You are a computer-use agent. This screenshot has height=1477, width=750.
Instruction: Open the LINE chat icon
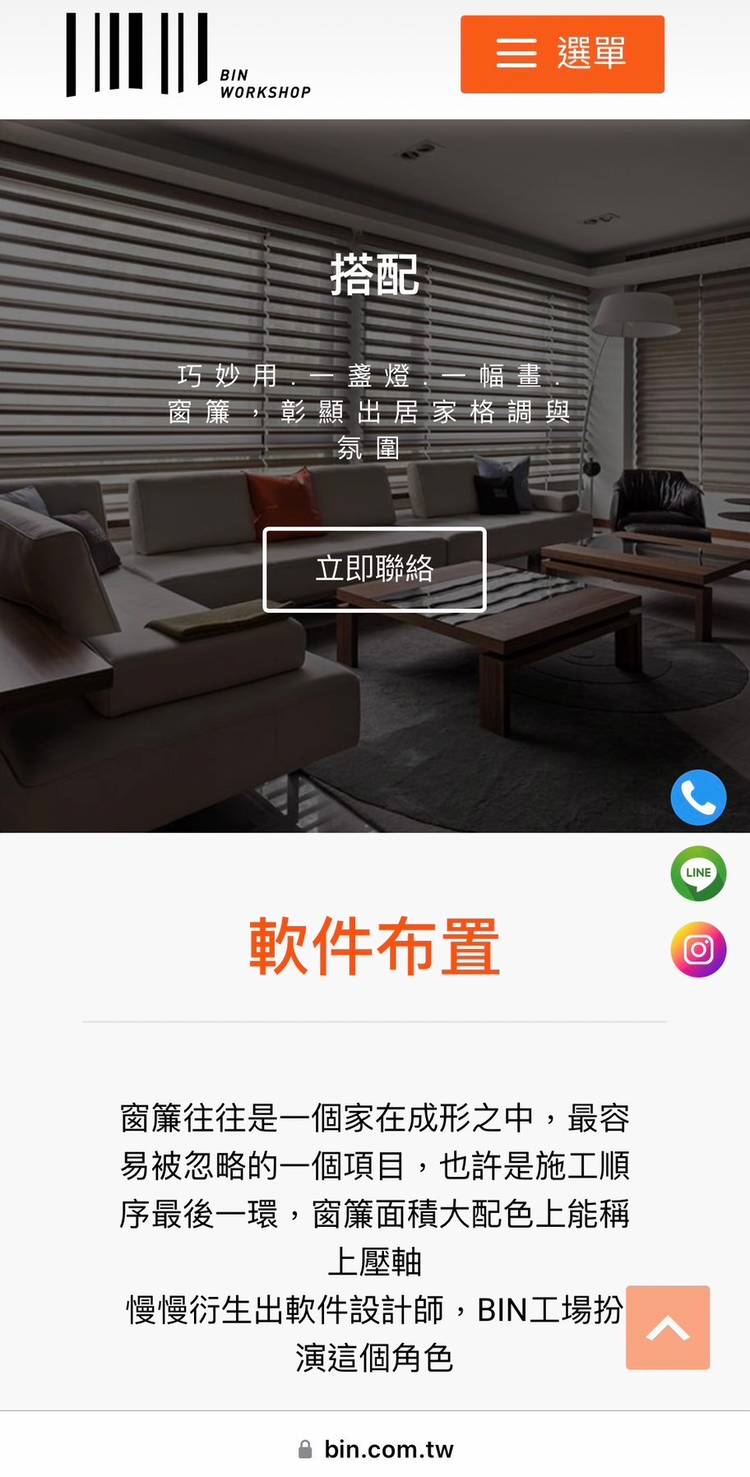coord(698,873)
